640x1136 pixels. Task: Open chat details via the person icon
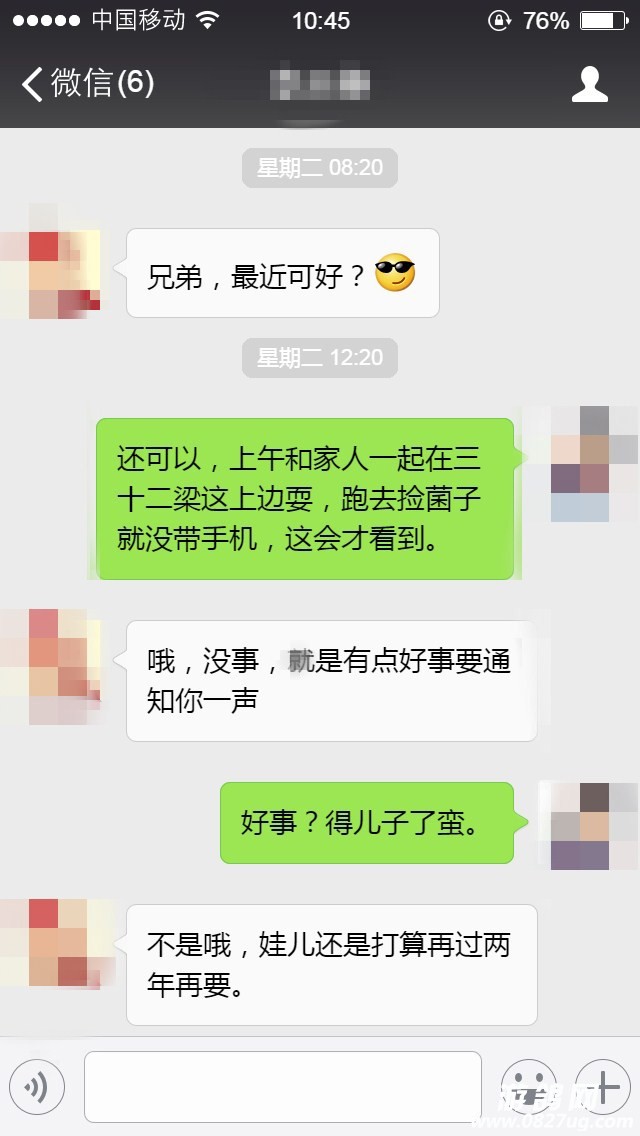[589, 84]
